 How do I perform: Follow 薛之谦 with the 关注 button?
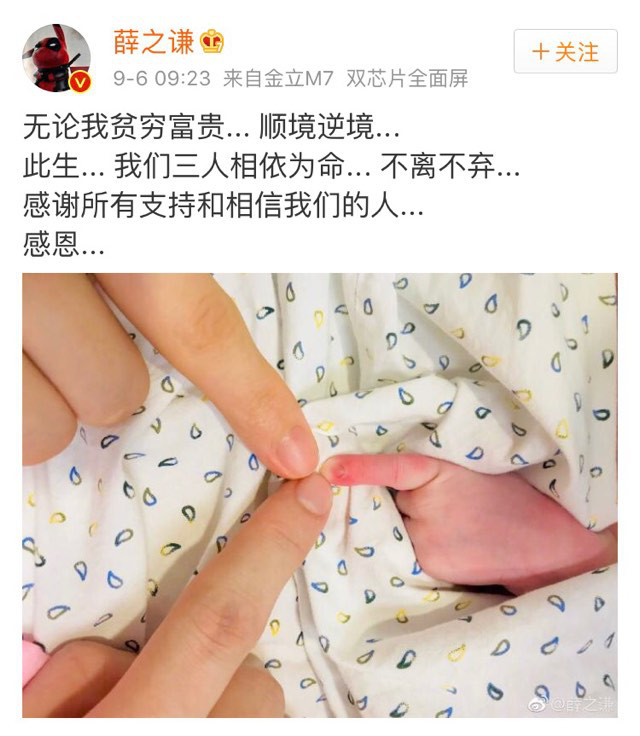tap(565, 52)
